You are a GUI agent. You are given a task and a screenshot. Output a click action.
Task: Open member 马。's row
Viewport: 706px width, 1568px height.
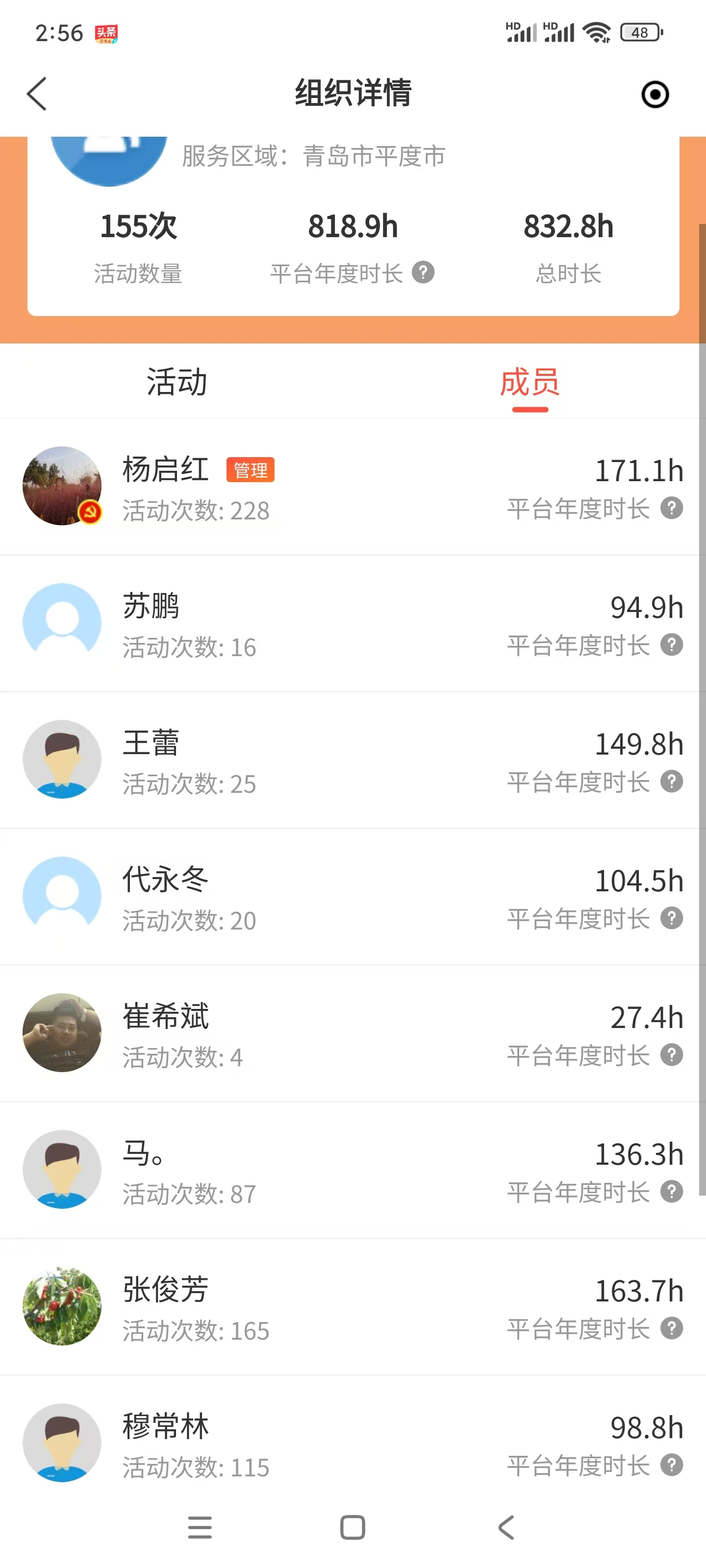coord(353,1170)
